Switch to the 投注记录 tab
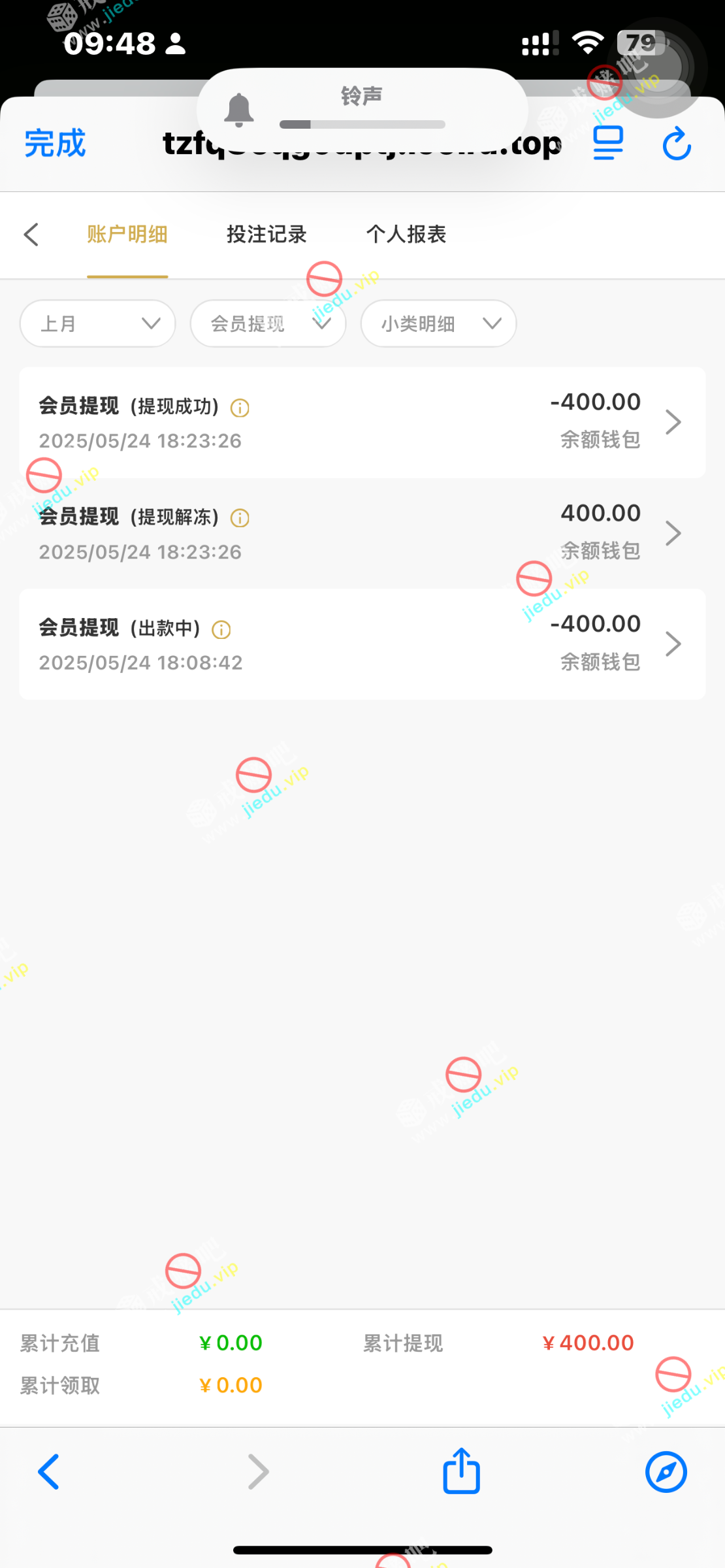Viewport: 725px width, 1568px height. coord(266,235)
